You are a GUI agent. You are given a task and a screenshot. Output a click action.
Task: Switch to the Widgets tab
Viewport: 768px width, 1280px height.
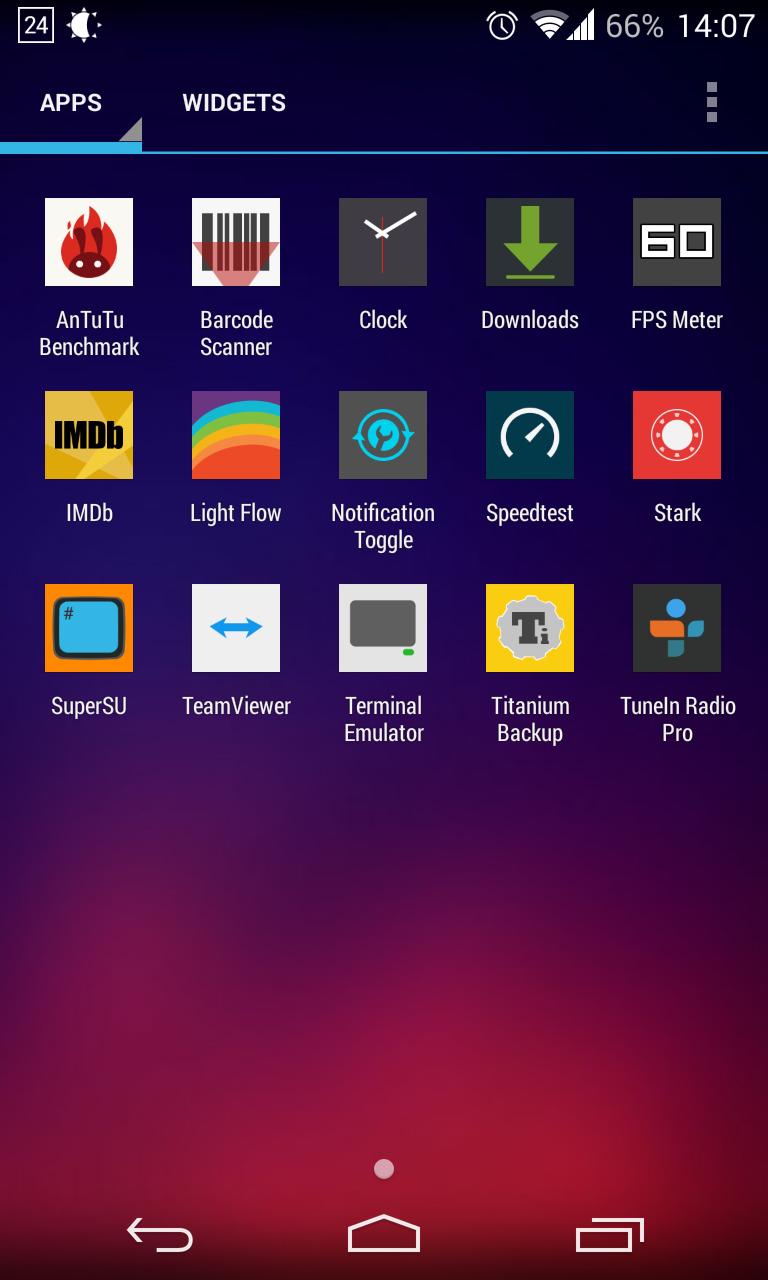coord(234,103)
